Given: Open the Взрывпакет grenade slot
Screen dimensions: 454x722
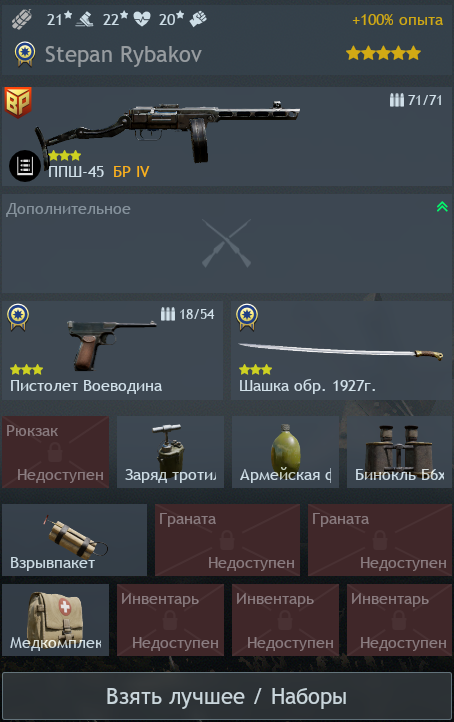Looking at the screenshot, I should (74, 540).
